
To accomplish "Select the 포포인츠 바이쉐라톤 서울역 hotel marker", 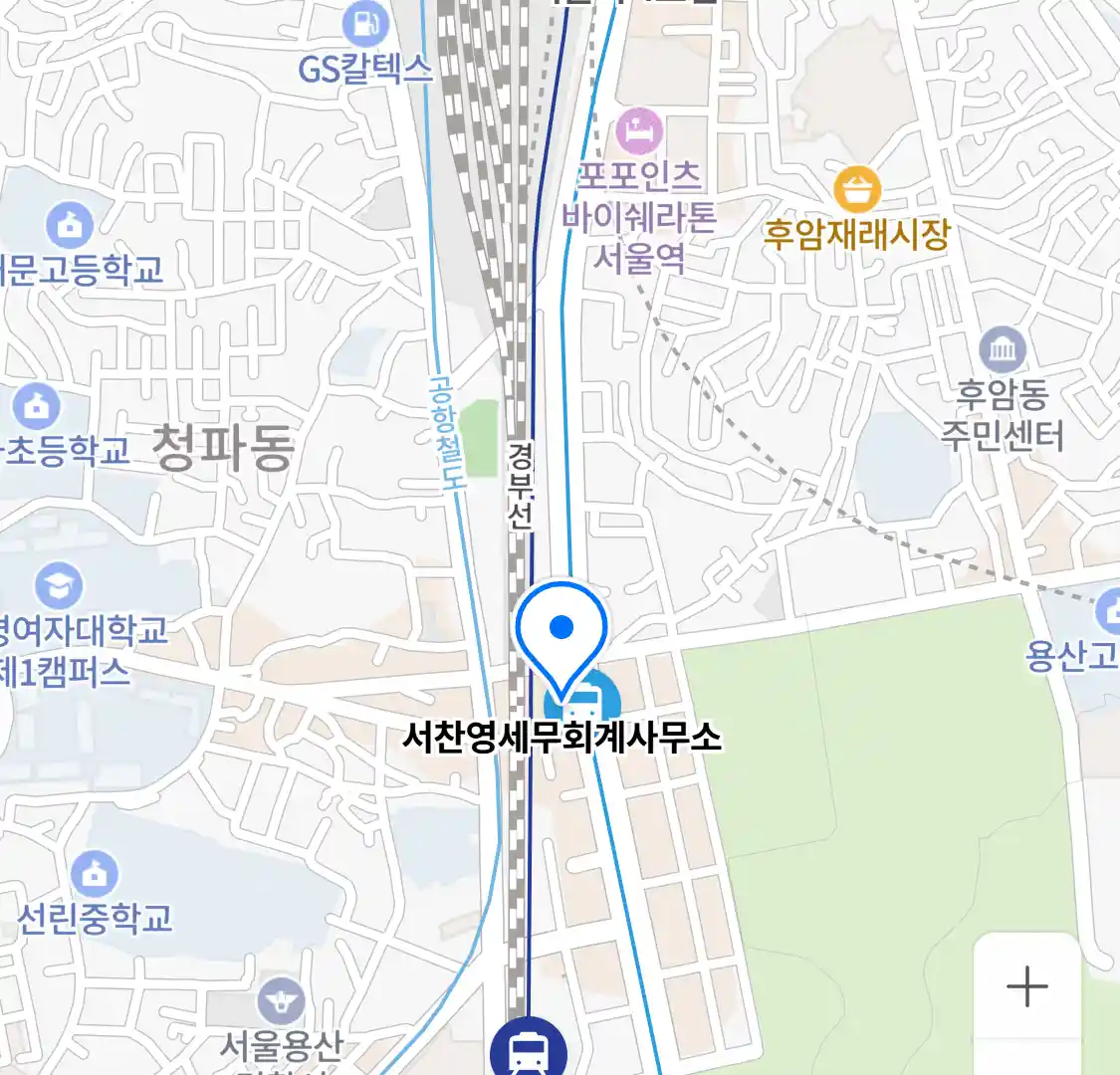I will [x=639, y=131].
